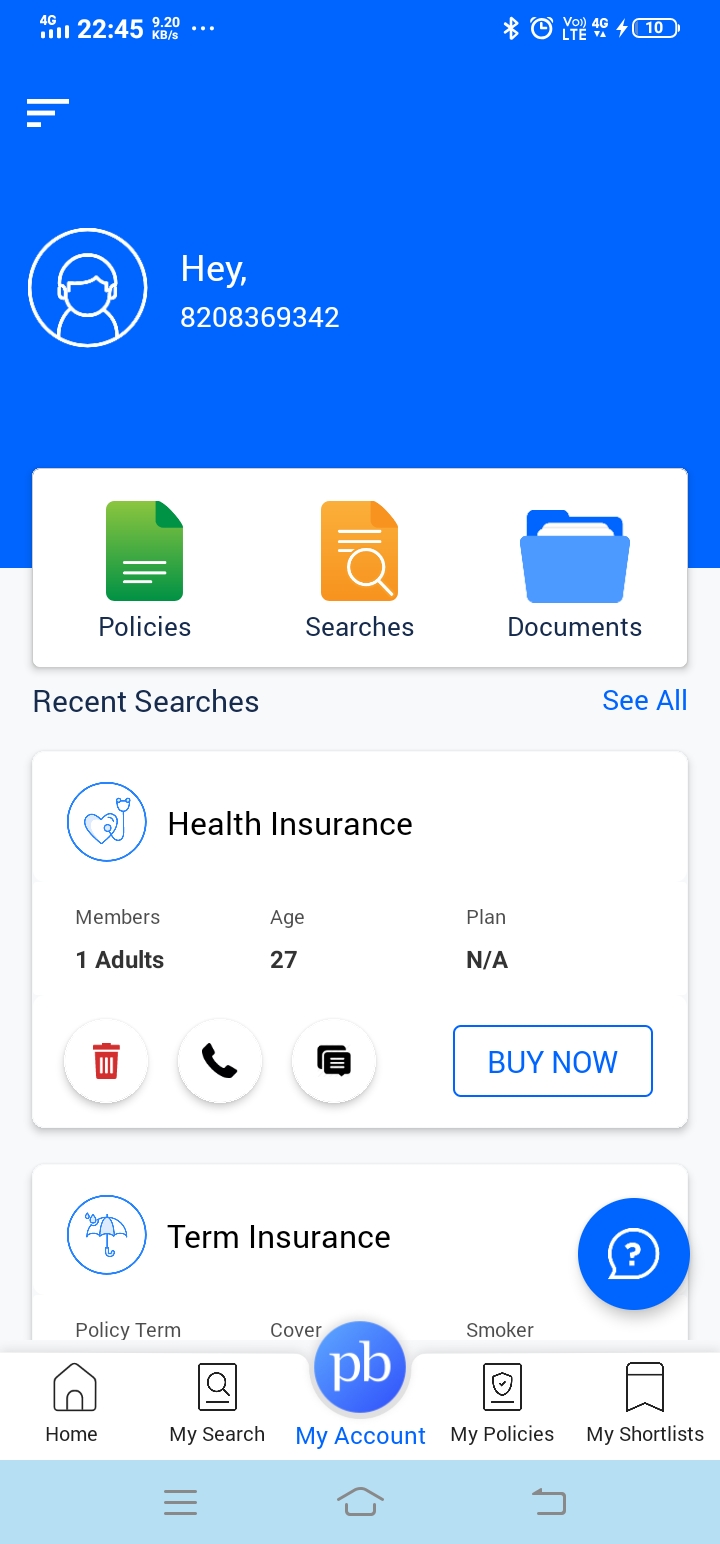Tap the system back button
Screen dimensions: 720x1544
(x=548, y=1501)
